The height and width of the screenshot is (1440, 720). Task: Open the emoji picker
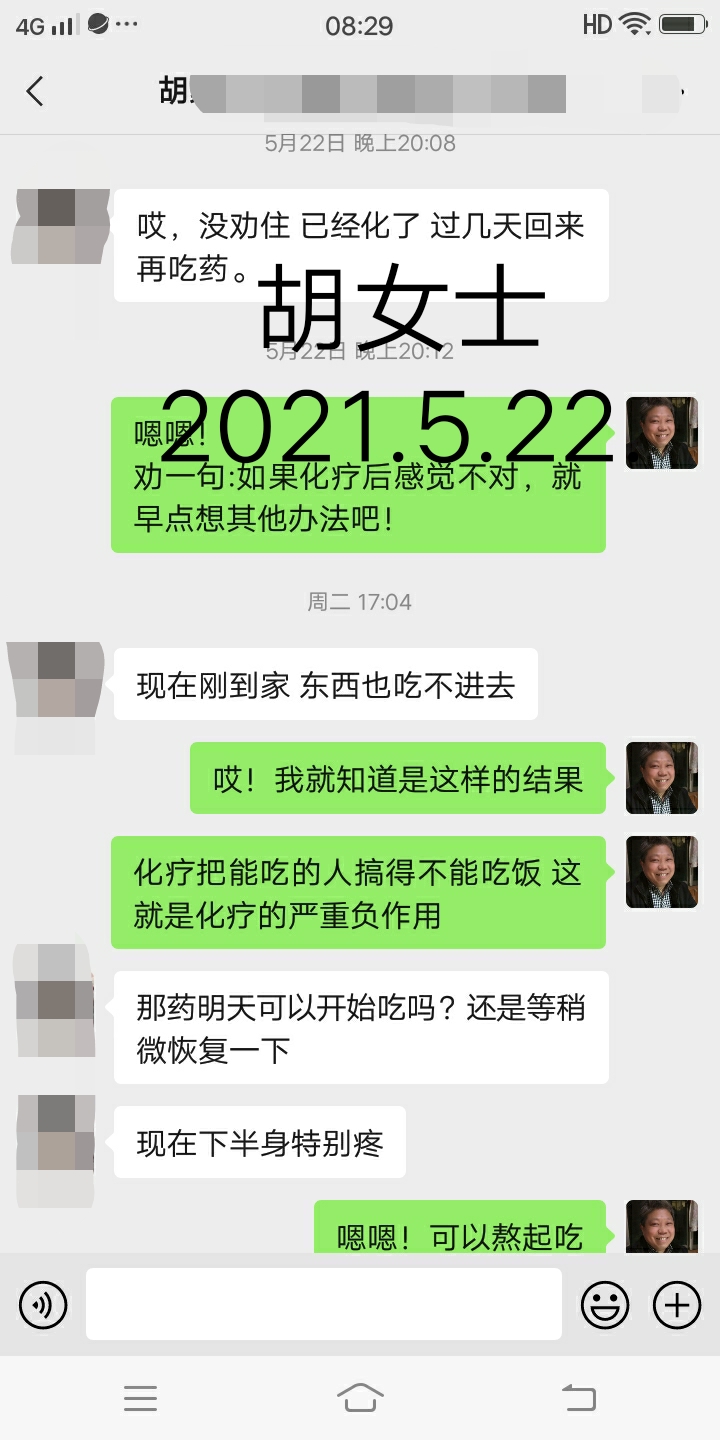tap(605, 1304)
